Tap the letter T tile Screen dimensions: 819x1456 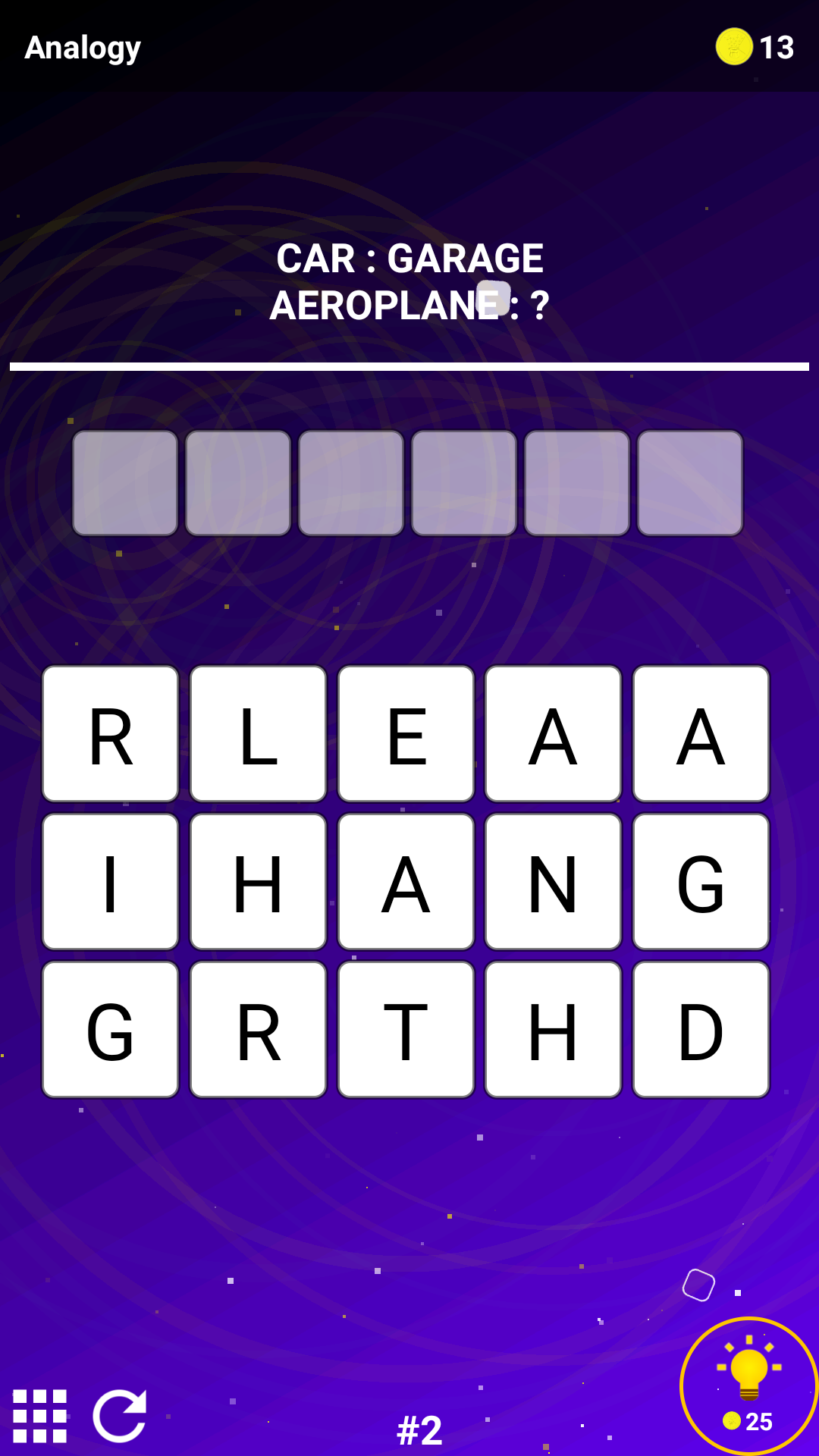tap(406, 1029)
